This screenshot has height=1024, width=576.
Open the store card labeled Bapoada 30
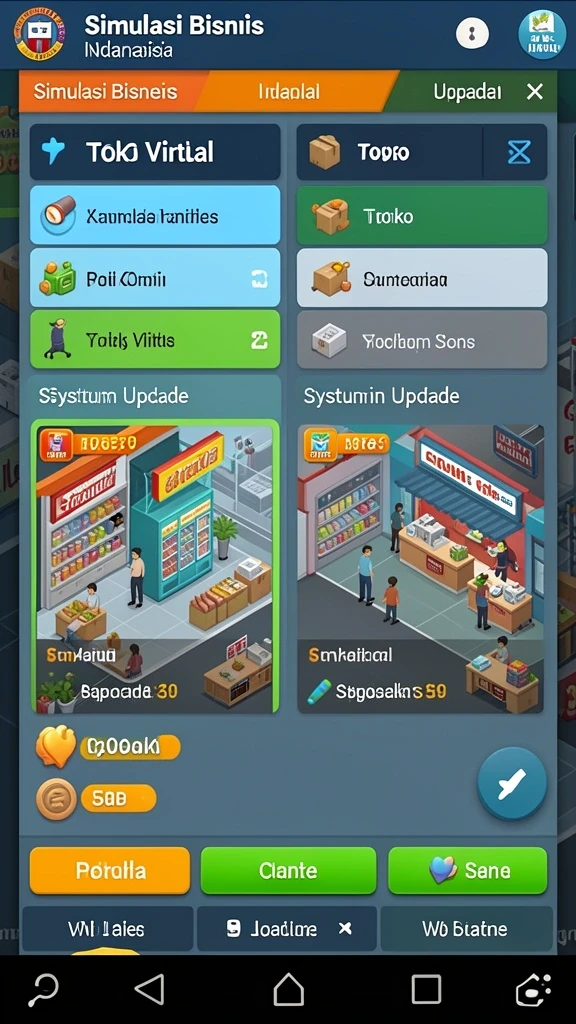pos(155,566)
